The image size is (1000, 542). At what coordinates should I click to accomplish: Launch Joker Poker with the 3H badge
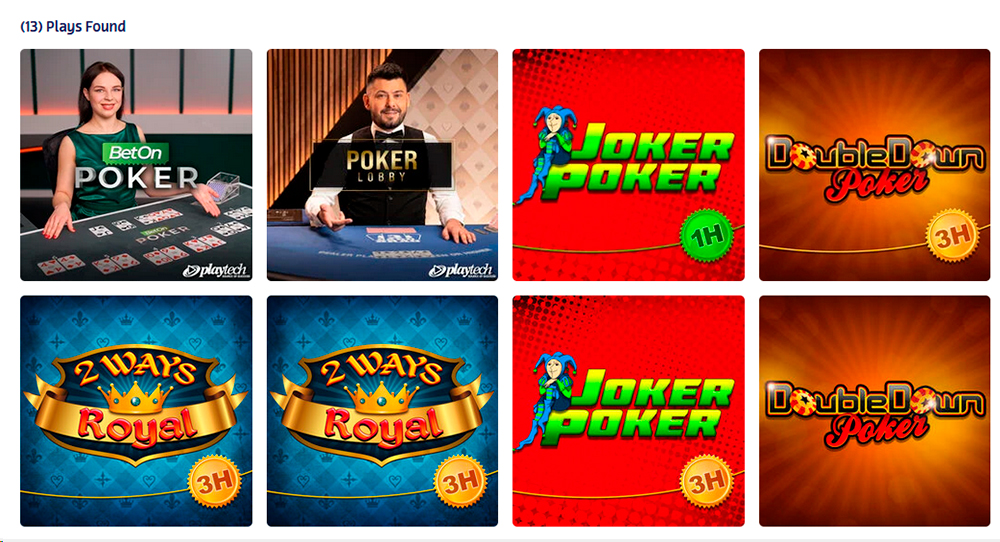tap(628, 411)
